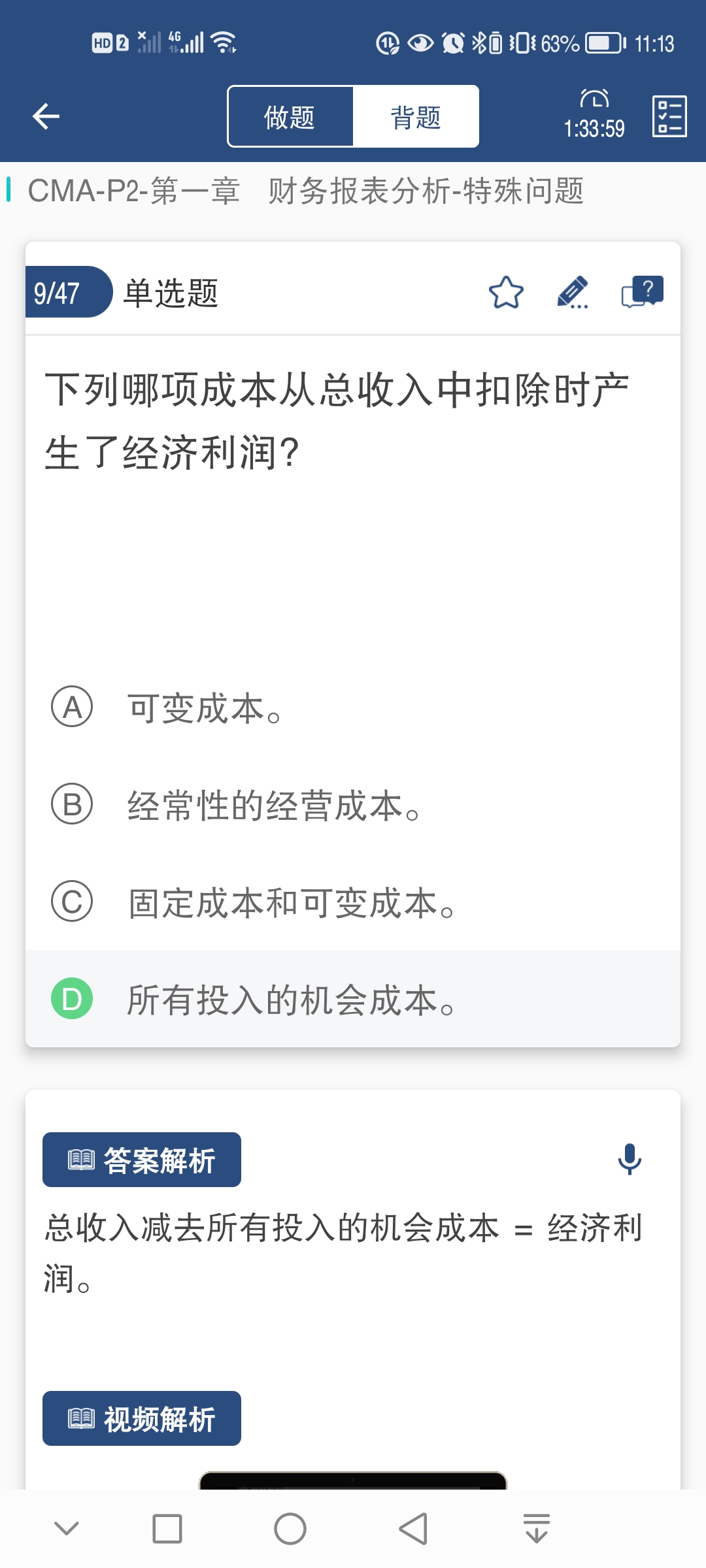Open the pencil note editor
Viewport: 706px width, 1568px height.
point(573,292)
